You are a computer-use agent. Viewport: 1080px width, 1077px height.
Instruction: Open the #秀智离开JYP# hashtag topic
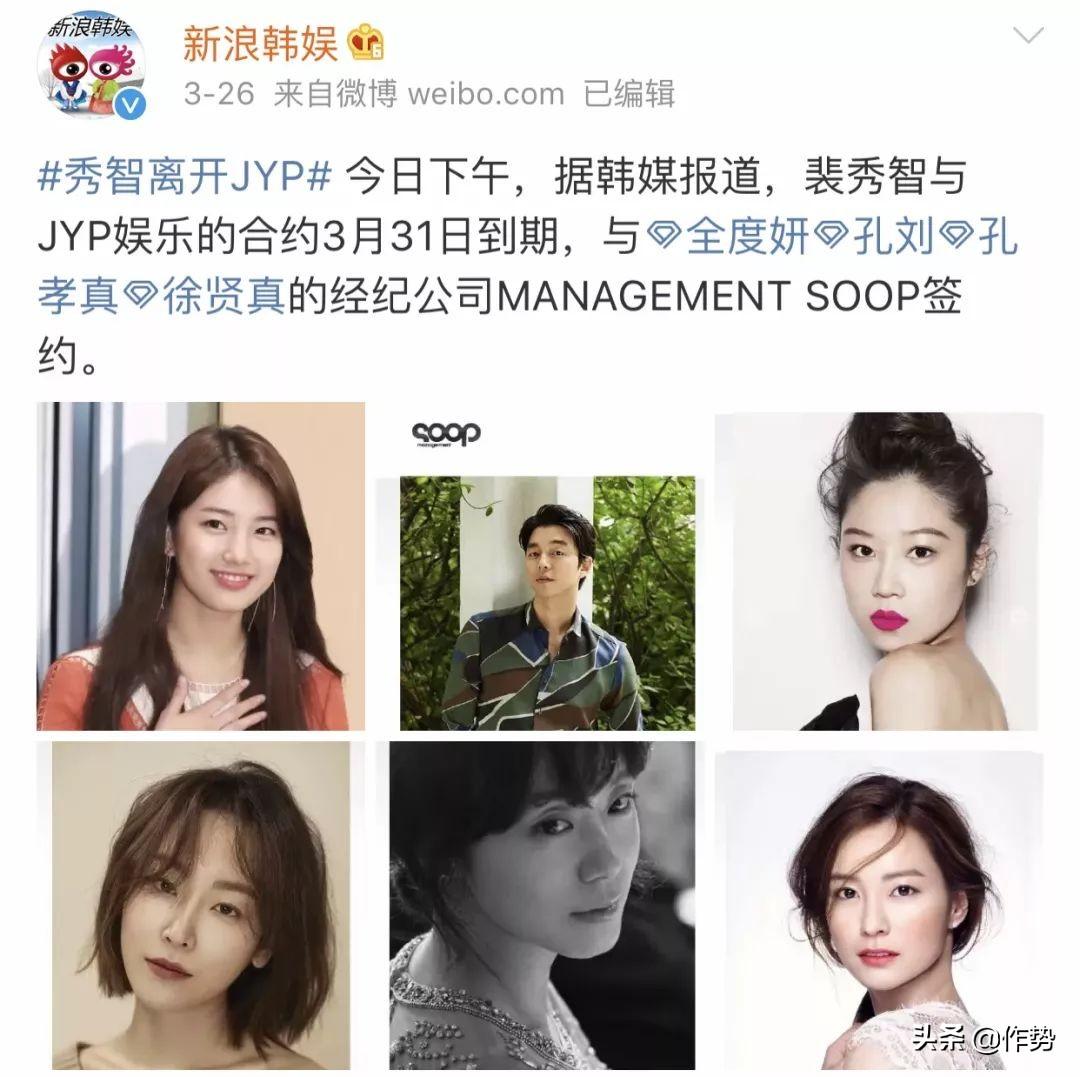[185, 180]
